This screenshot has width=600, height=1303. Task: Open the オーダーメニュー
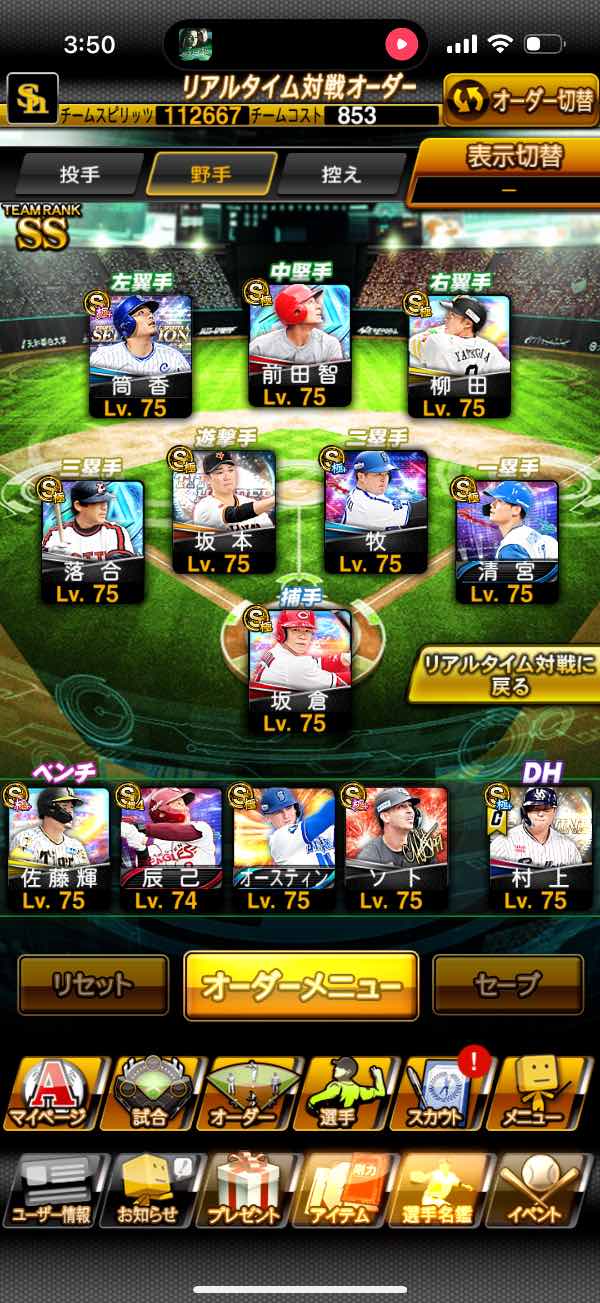(301, 985)
